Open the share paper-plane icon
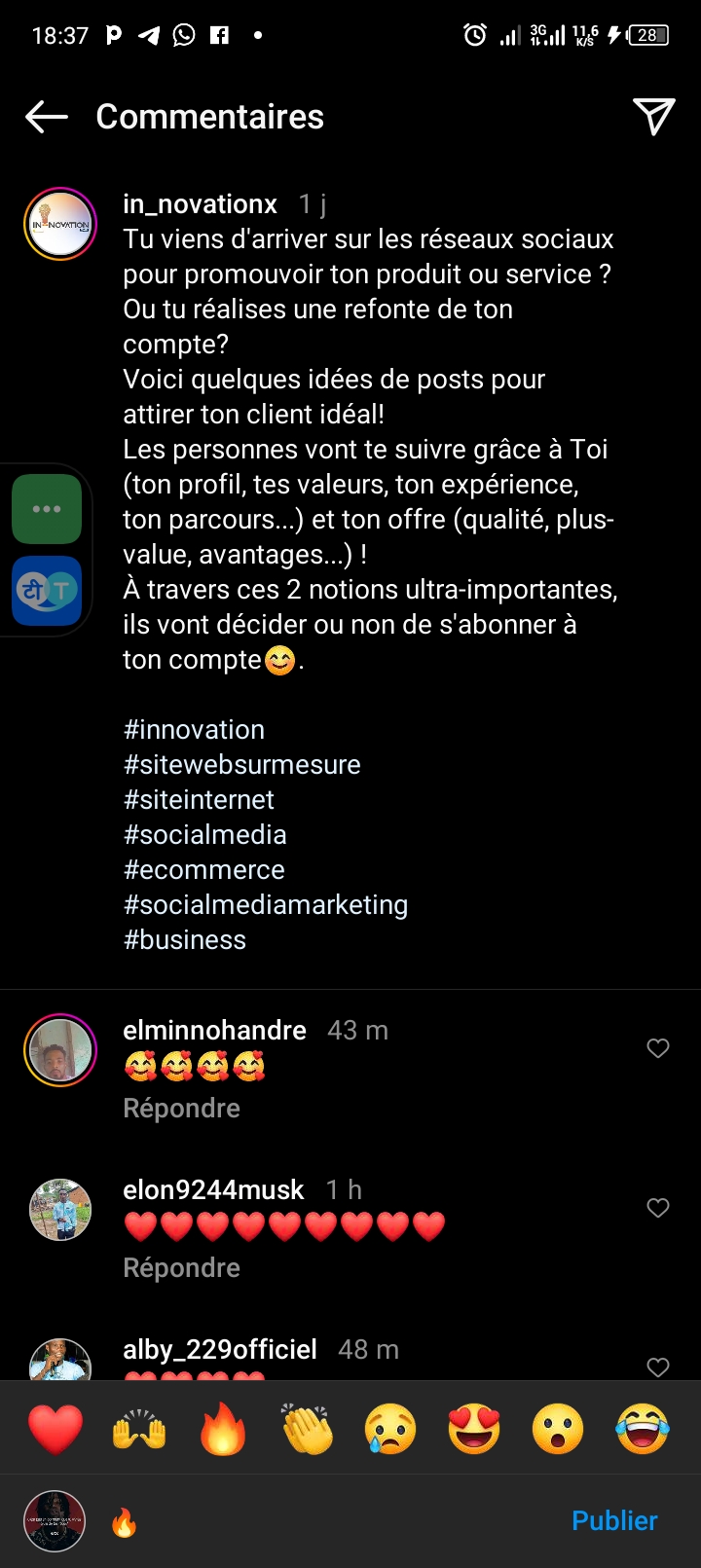This screenshot has height=1568, width=701. [x=654, y=117]
